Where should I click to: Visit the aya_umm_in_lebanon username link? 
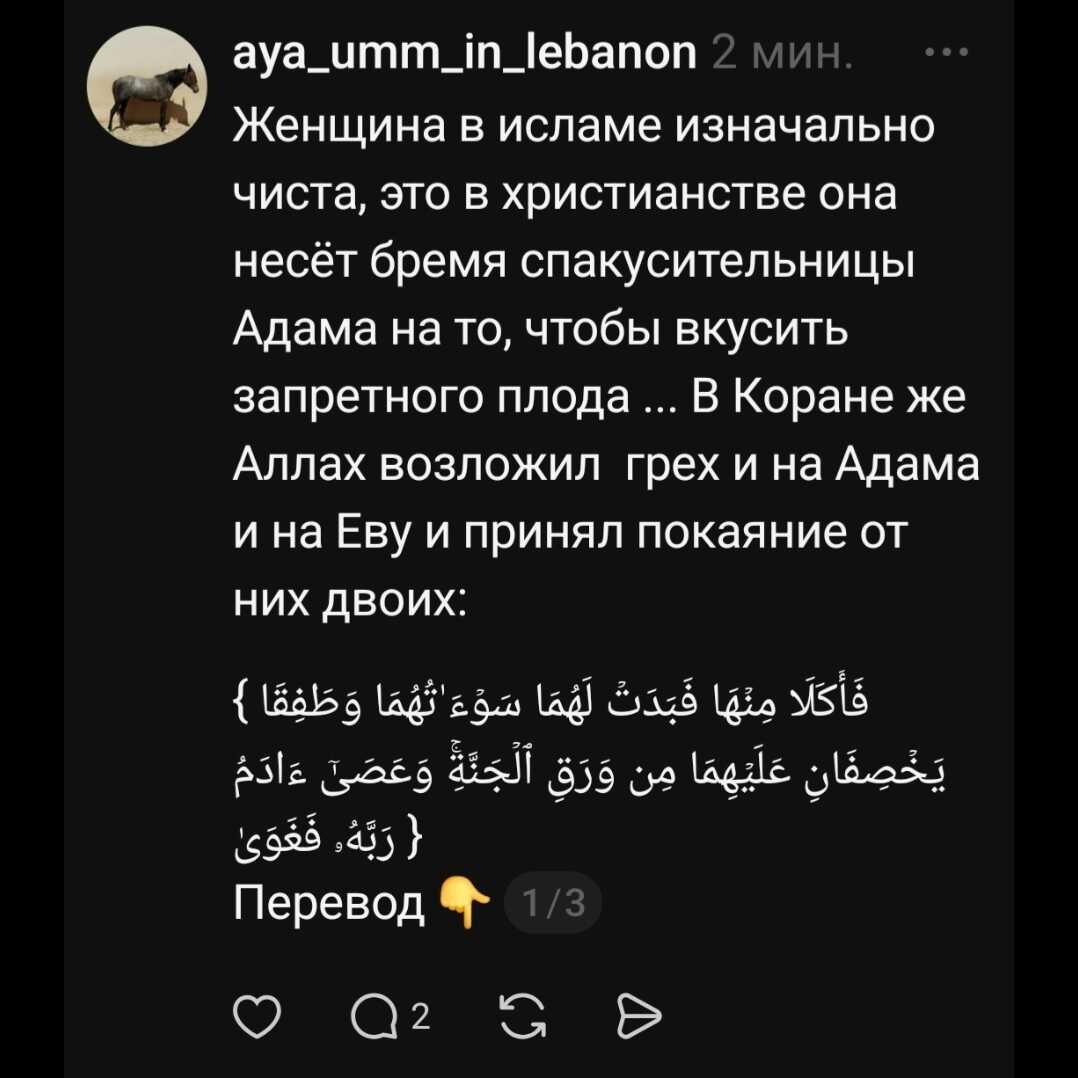[463, 53]
